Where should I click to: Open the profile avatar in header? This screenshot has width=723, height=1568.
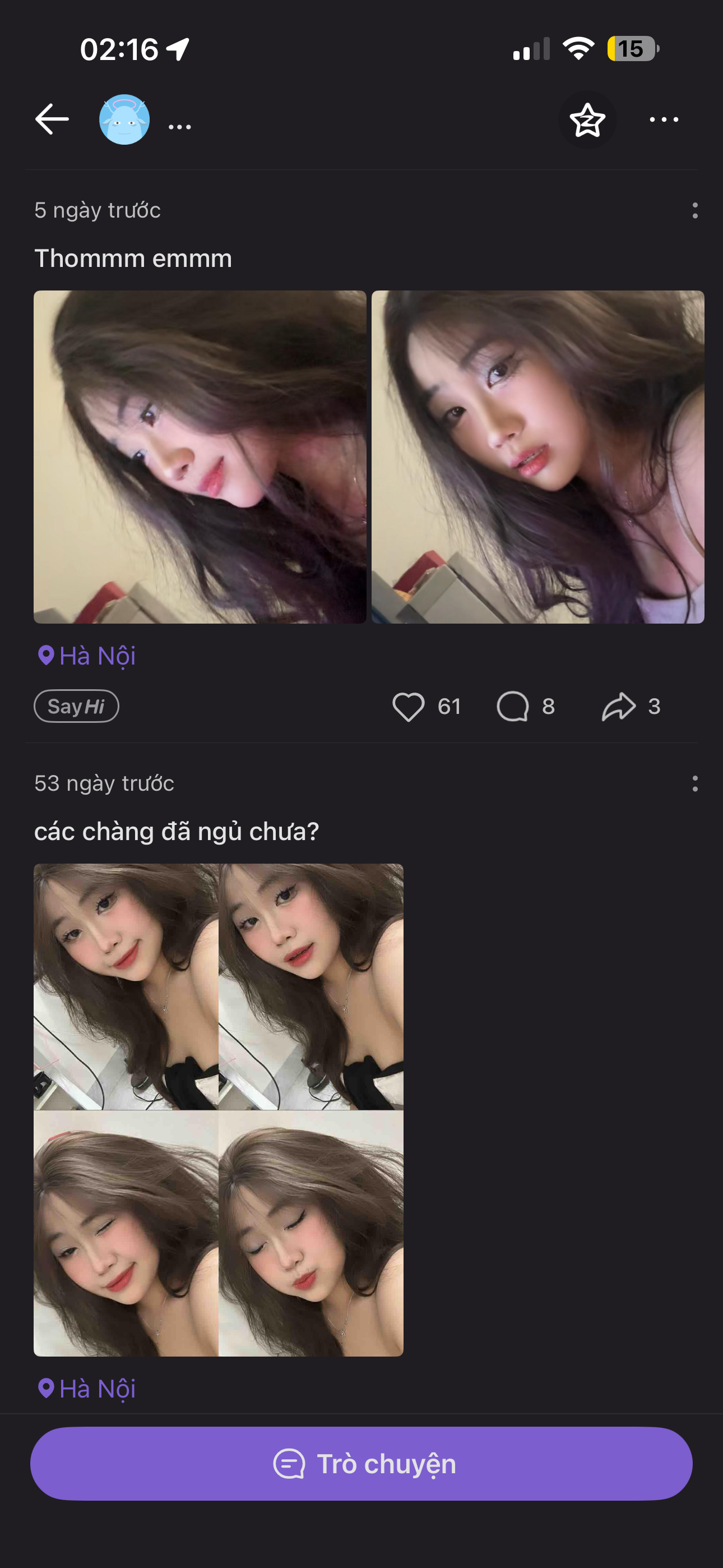[x=124, y=119]
